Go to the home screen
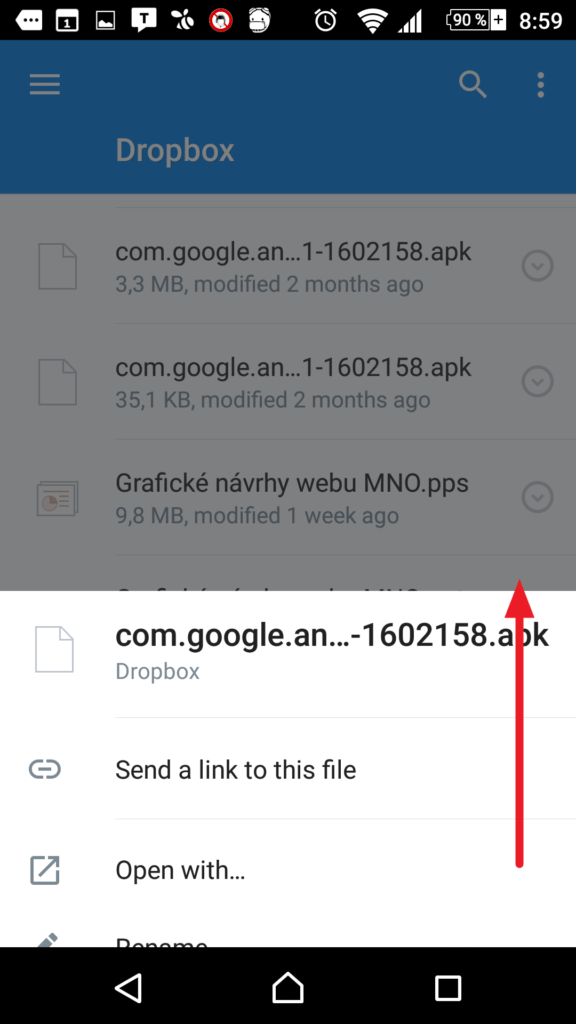 tap(288, 987)
